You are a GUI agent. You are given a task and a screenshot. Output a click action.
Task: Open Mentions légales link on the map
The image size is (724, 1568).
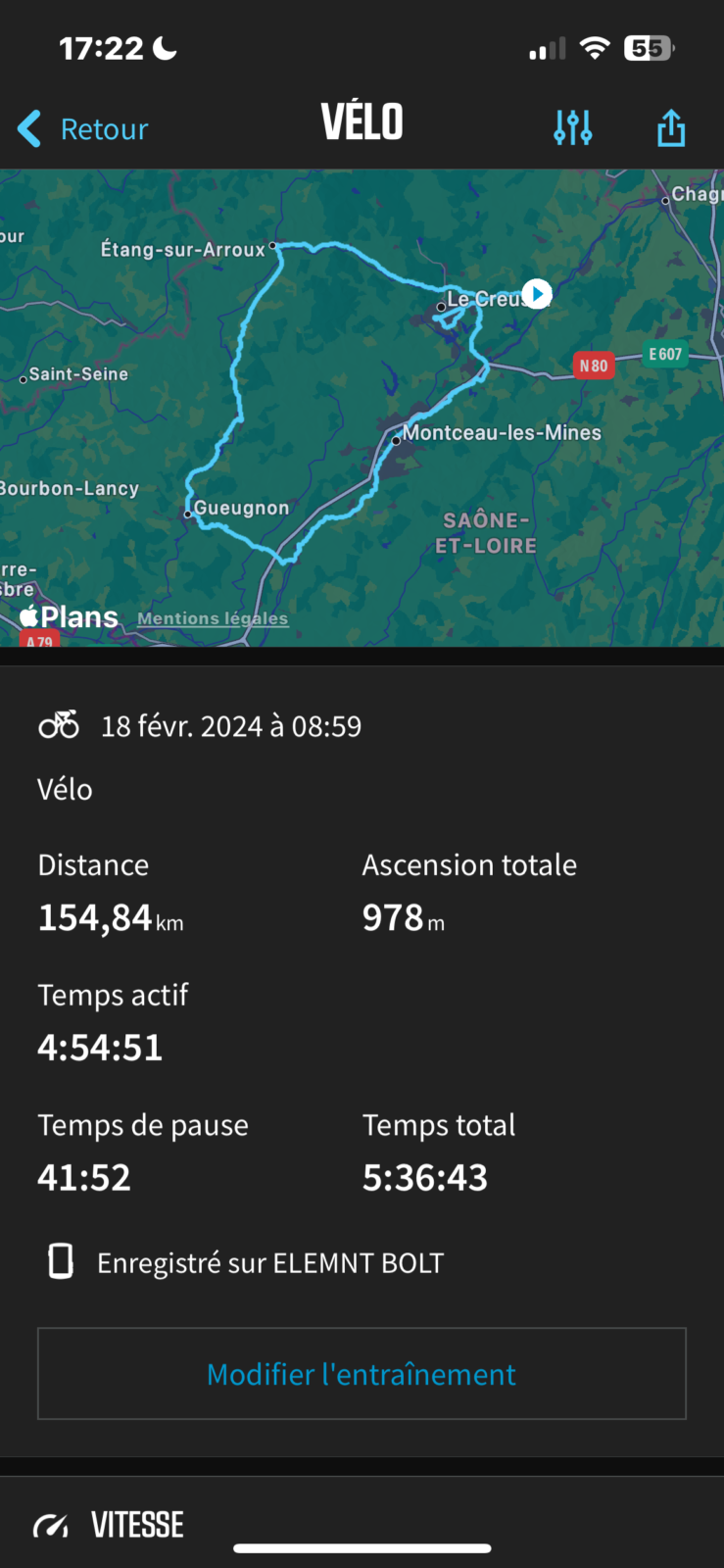pos(213,618)
